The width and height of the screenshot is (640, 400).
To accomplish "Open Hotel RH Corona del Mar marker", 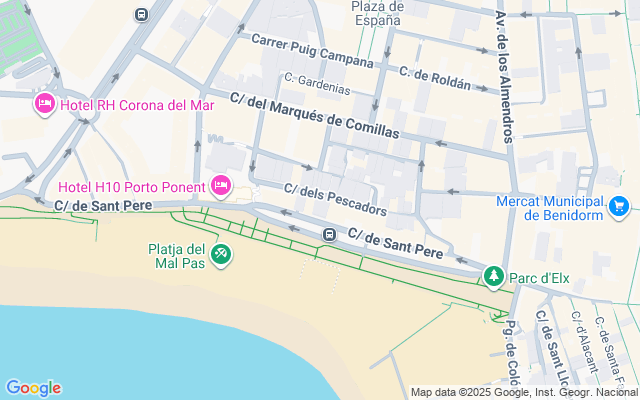I will click(x=45, y=105).
